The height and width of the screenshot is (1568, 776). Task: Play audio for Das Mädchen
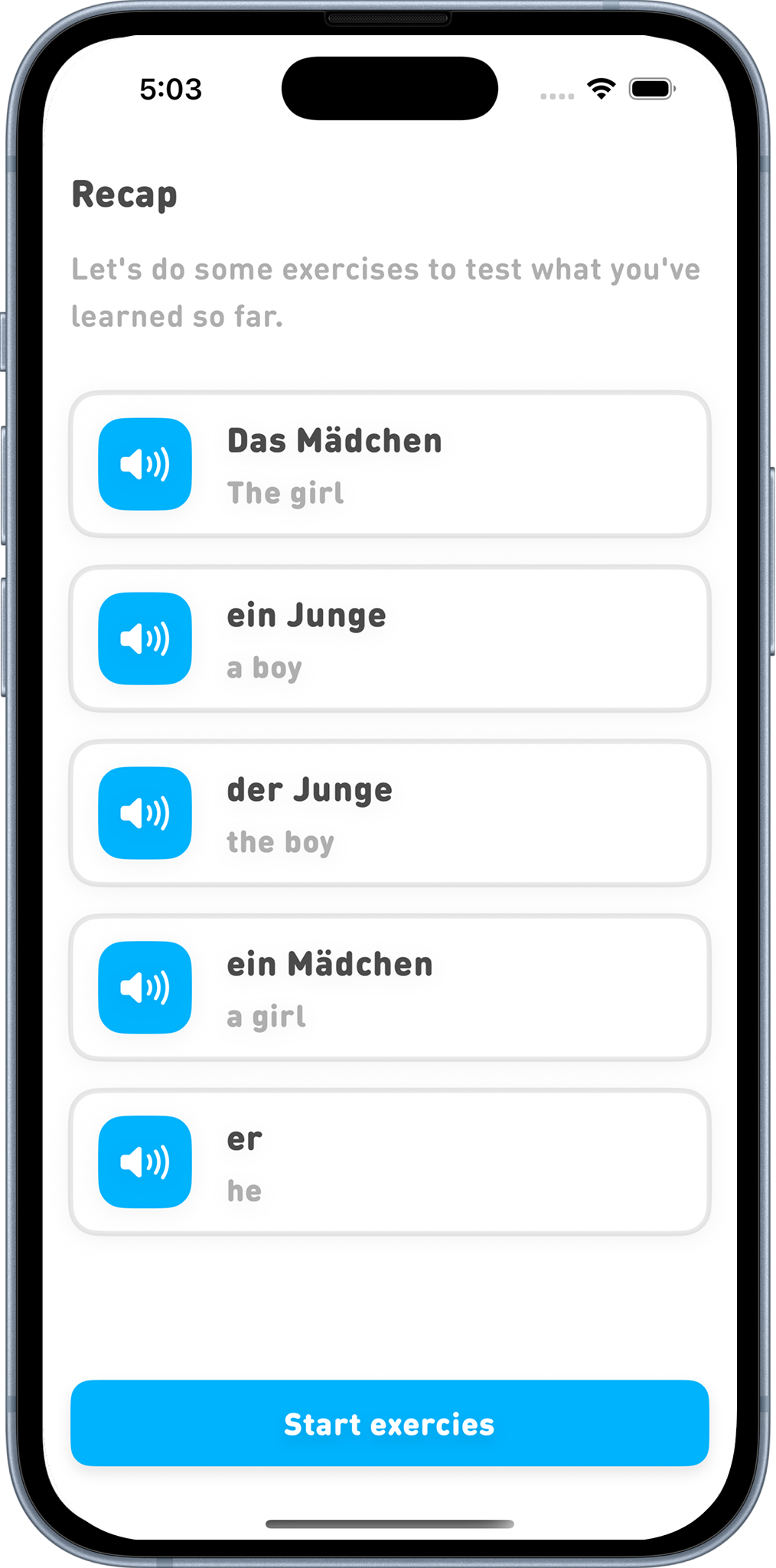click(x=145, y=464)
